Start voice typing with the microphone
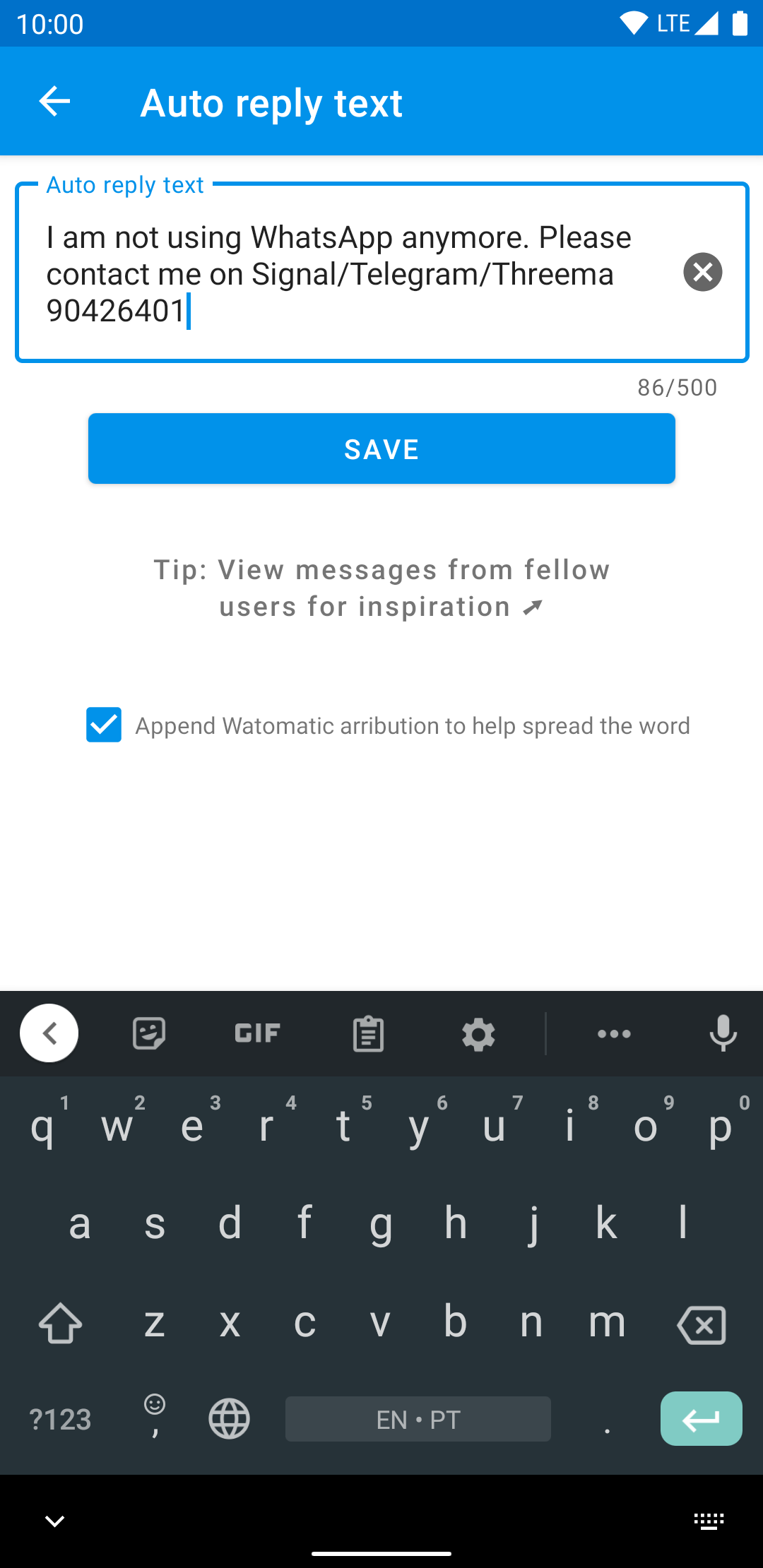Viewport: 763px width, 1568px height. tap(723, 1034)
